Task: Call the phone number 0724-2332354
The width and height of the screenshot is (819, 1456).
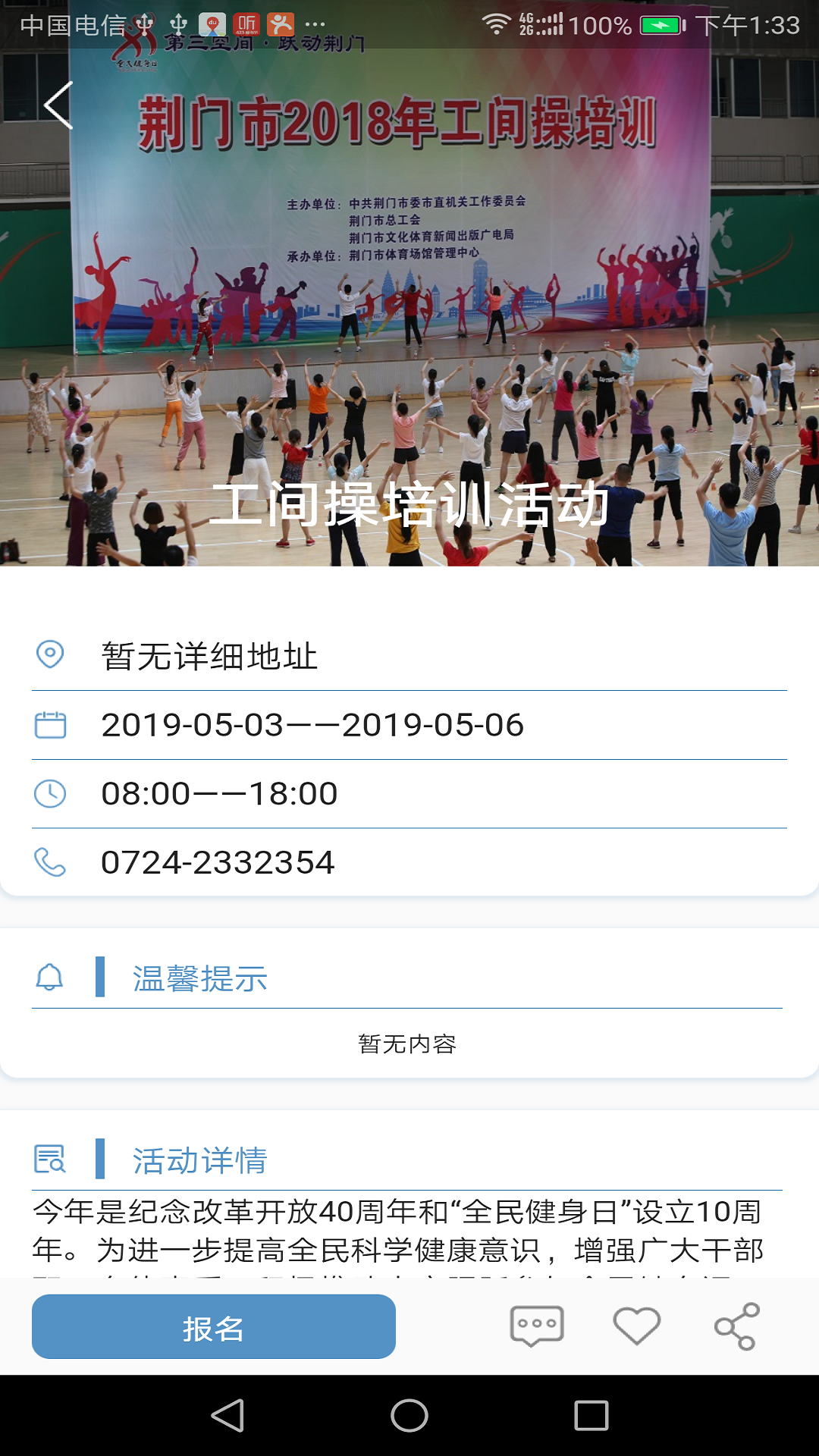Action: click(218, 862)
